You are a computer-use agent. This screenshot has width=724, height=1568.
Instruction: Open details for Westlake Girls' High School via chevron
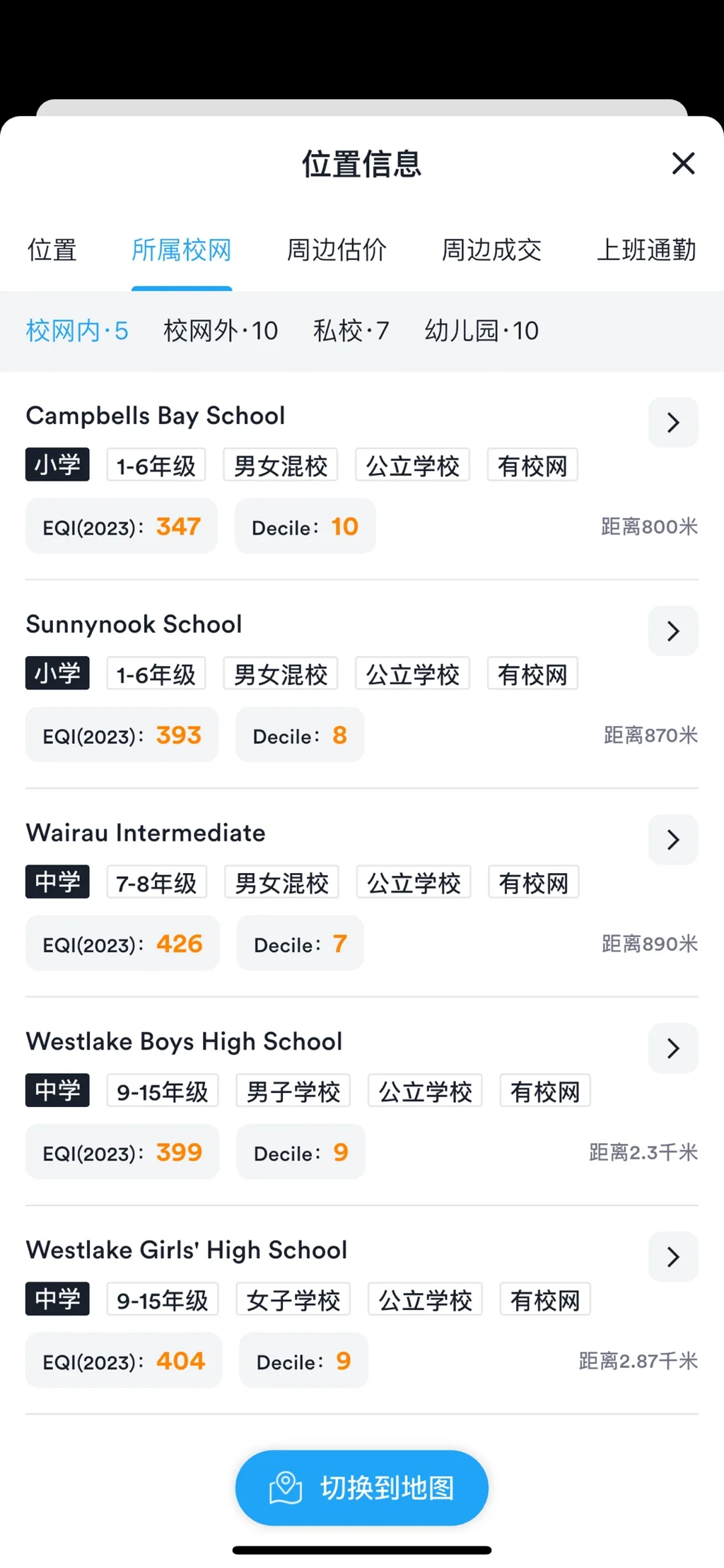[x=672, y=1256]
